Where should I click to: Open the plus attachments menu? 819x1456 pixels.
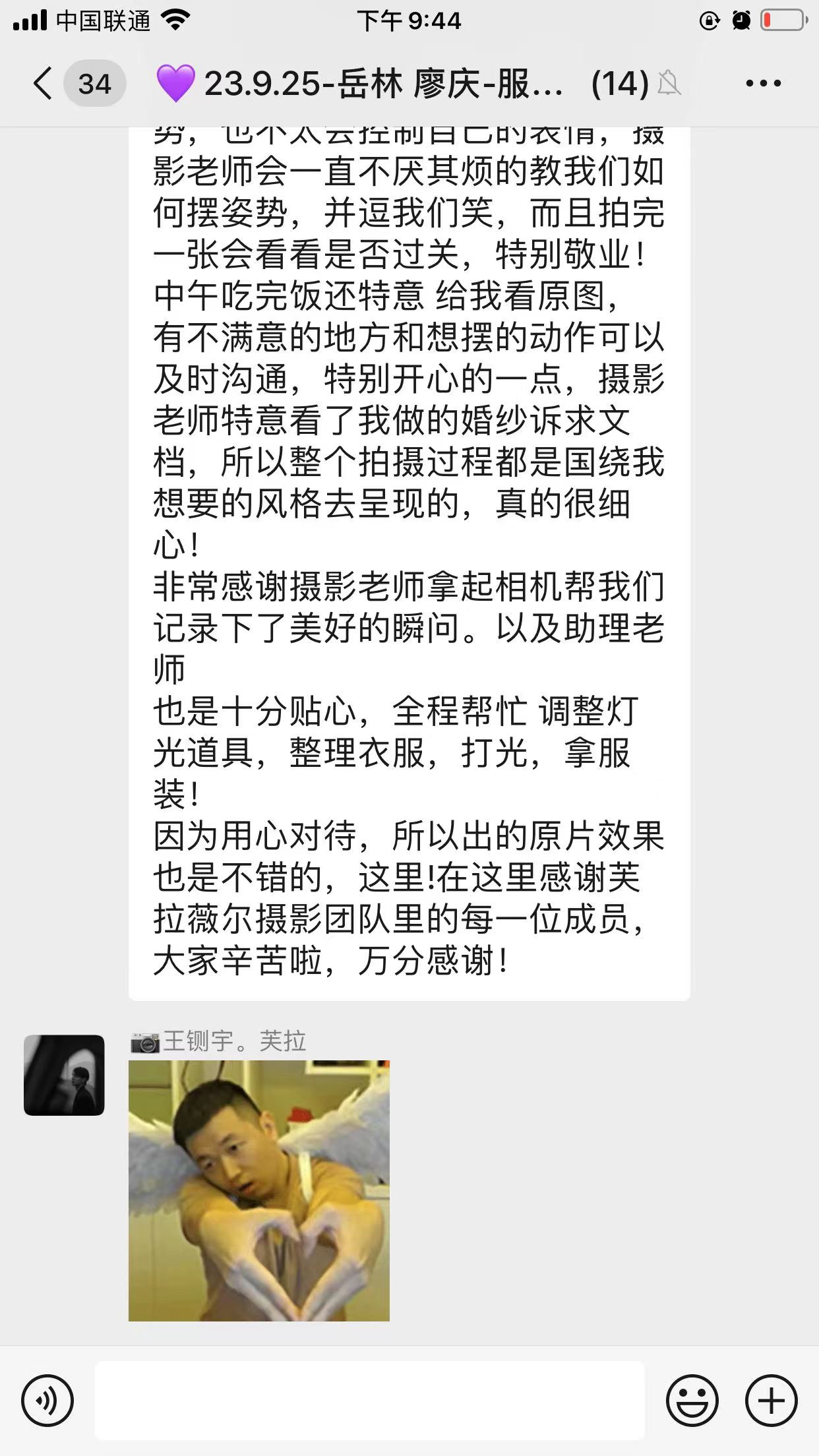[x=772, y=1401]
